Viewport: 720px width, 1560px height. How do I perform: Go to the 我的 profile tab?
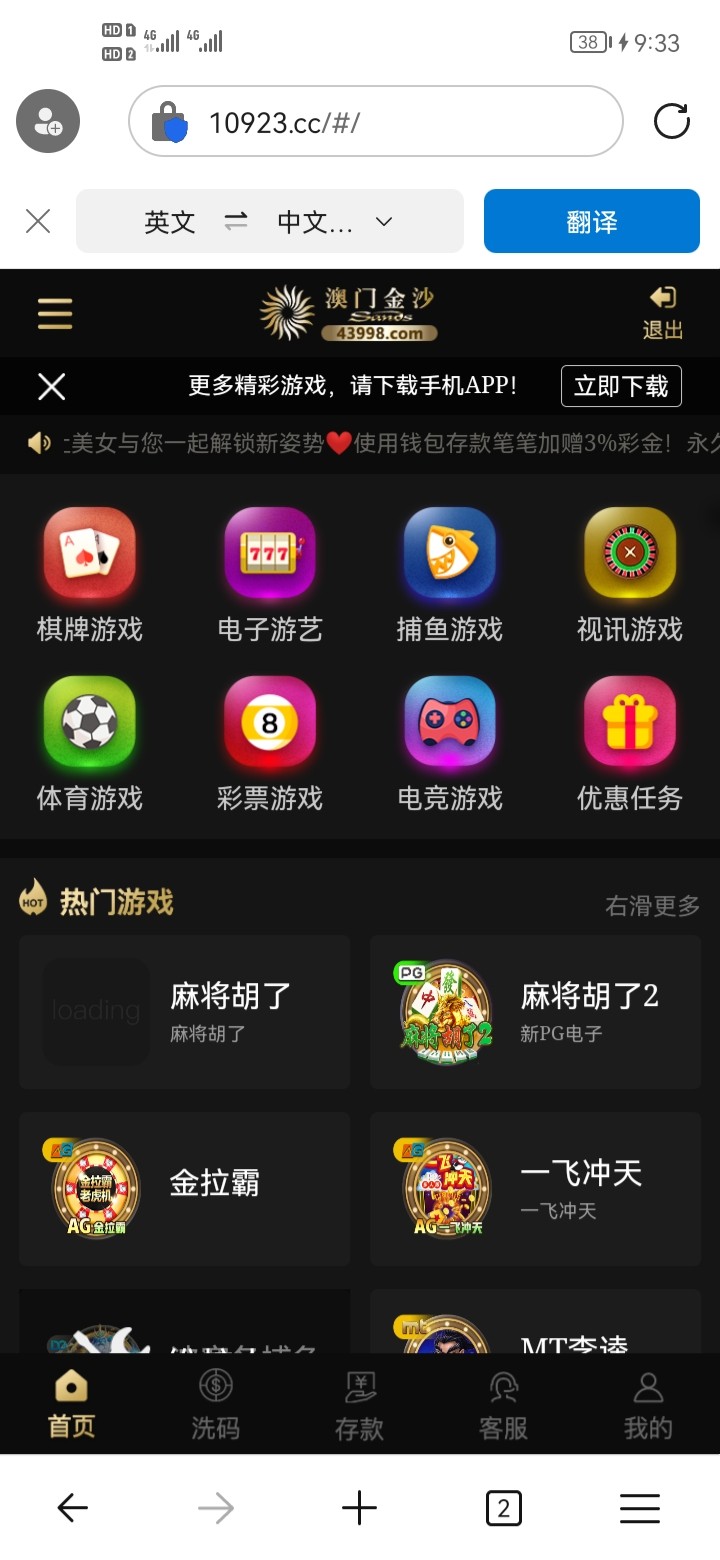click(x=648, y=1405)
